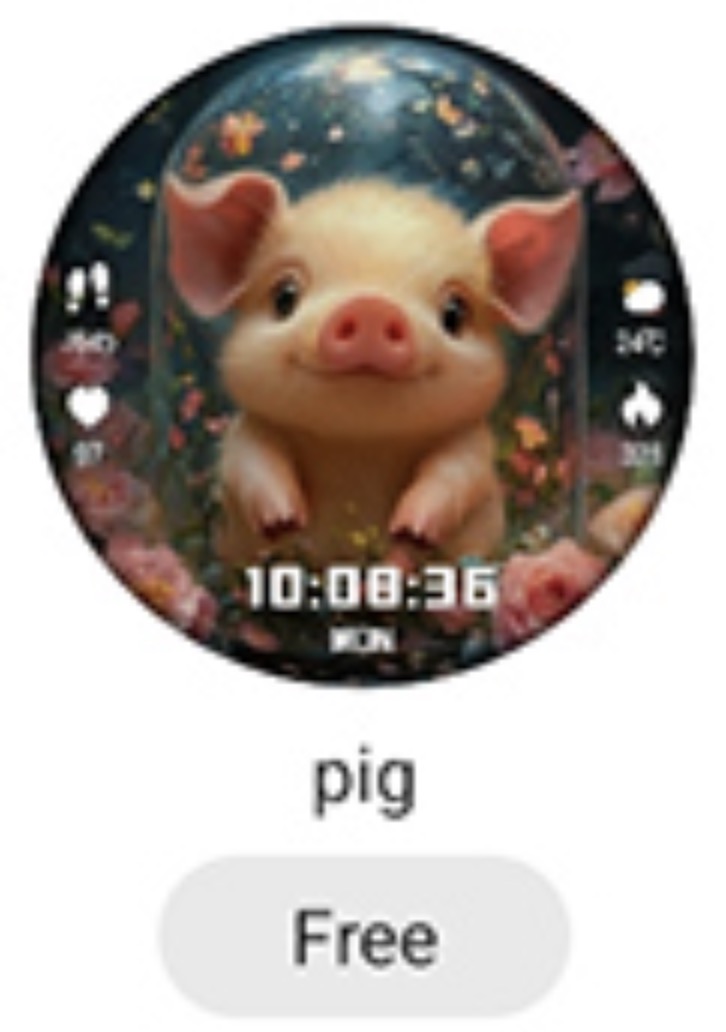Screen dimensions: 726x1032
Task: Tap the Free button for pig
Action: [x=364, y=936]
